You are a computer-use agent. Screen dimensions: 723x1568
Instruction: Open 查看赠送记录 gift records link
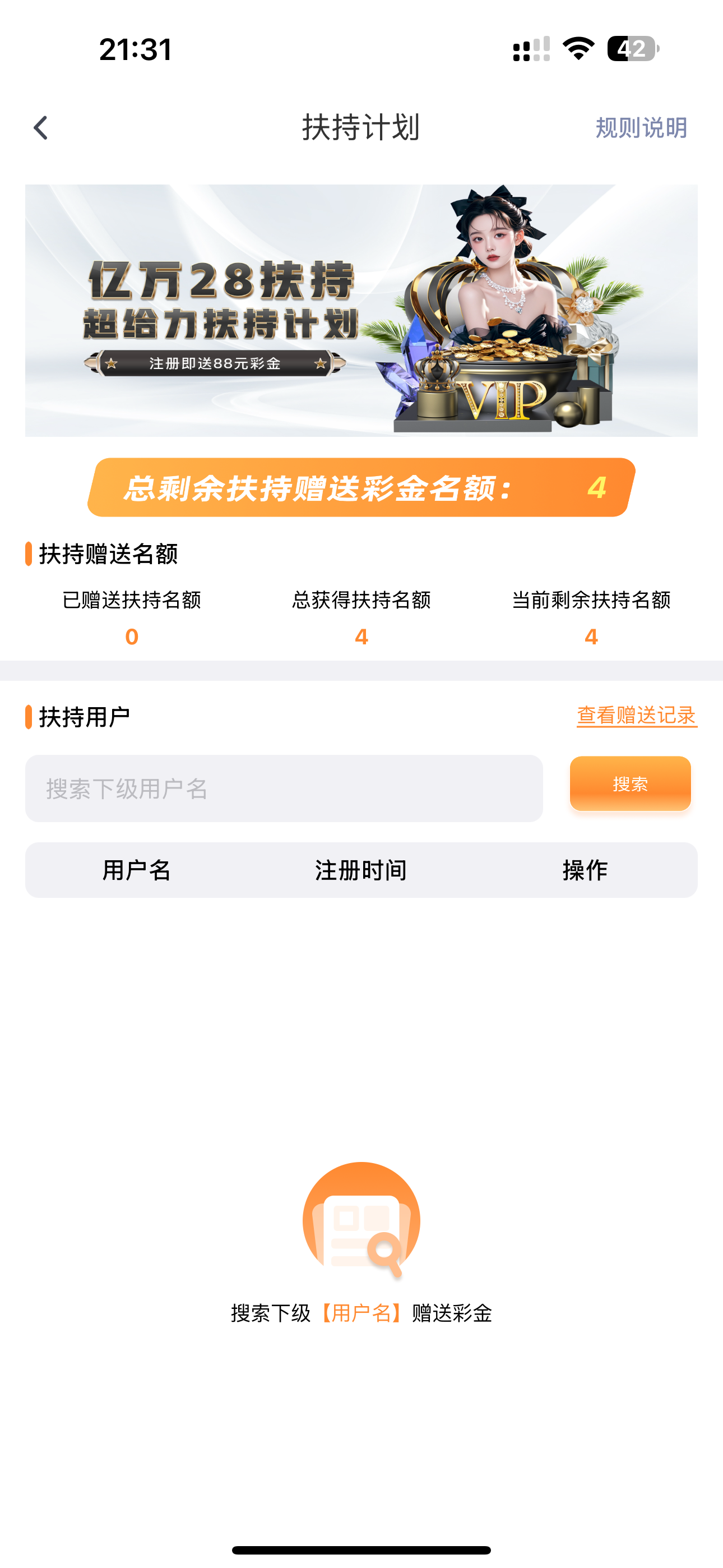point(636,715)
